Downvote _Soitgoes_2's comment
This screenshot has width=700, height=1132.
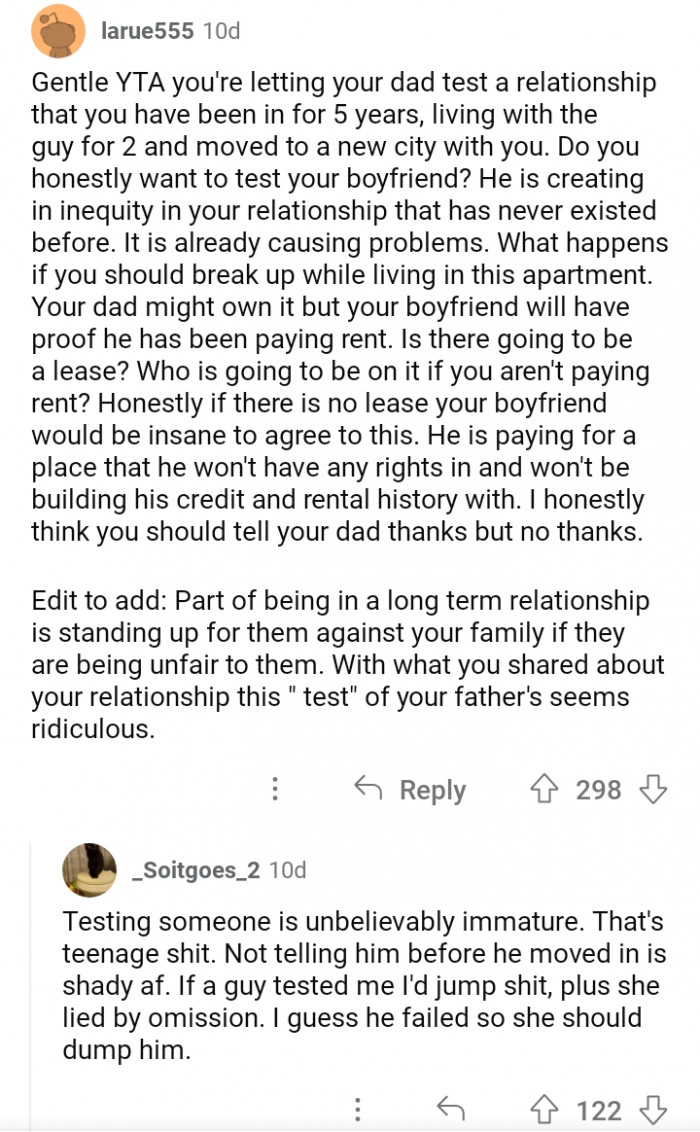[653, 1109]
